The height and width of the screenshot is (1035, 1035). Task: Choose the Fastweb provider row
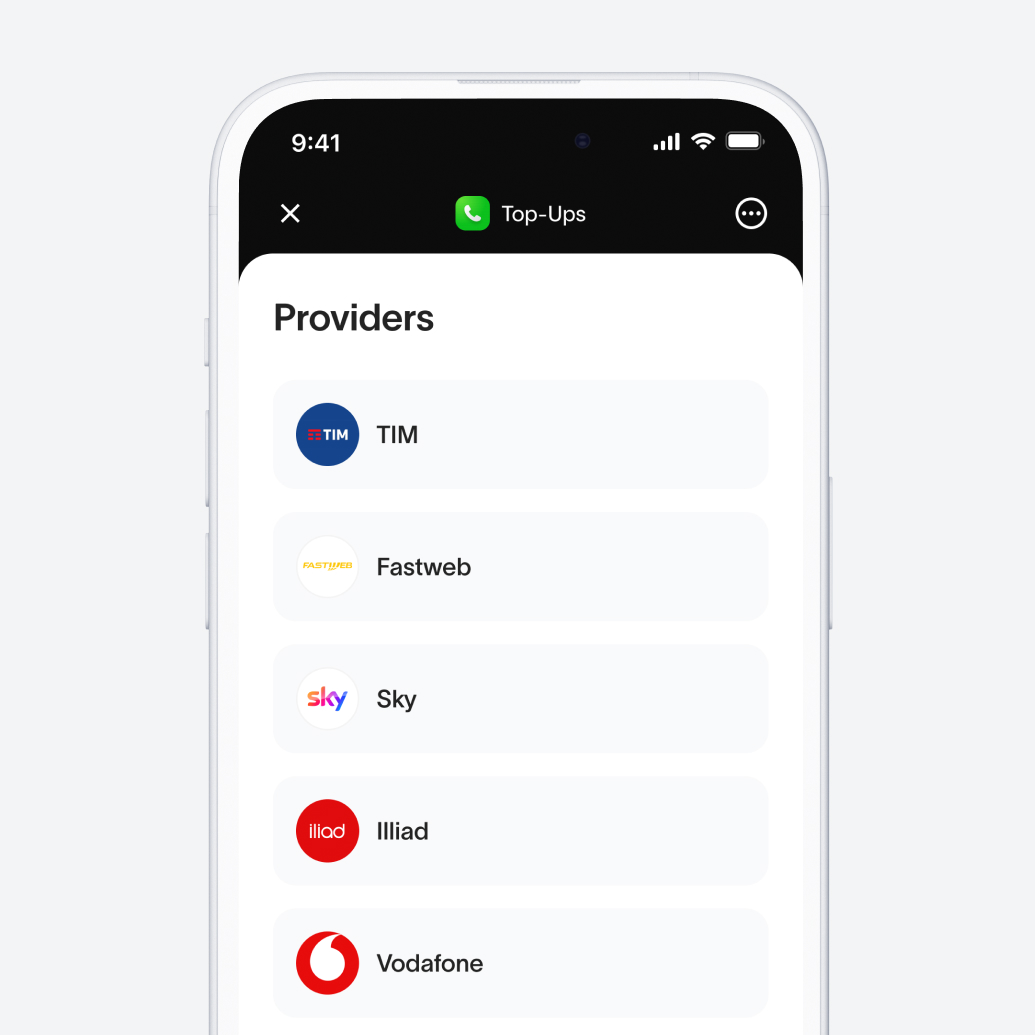coord(520,567)
